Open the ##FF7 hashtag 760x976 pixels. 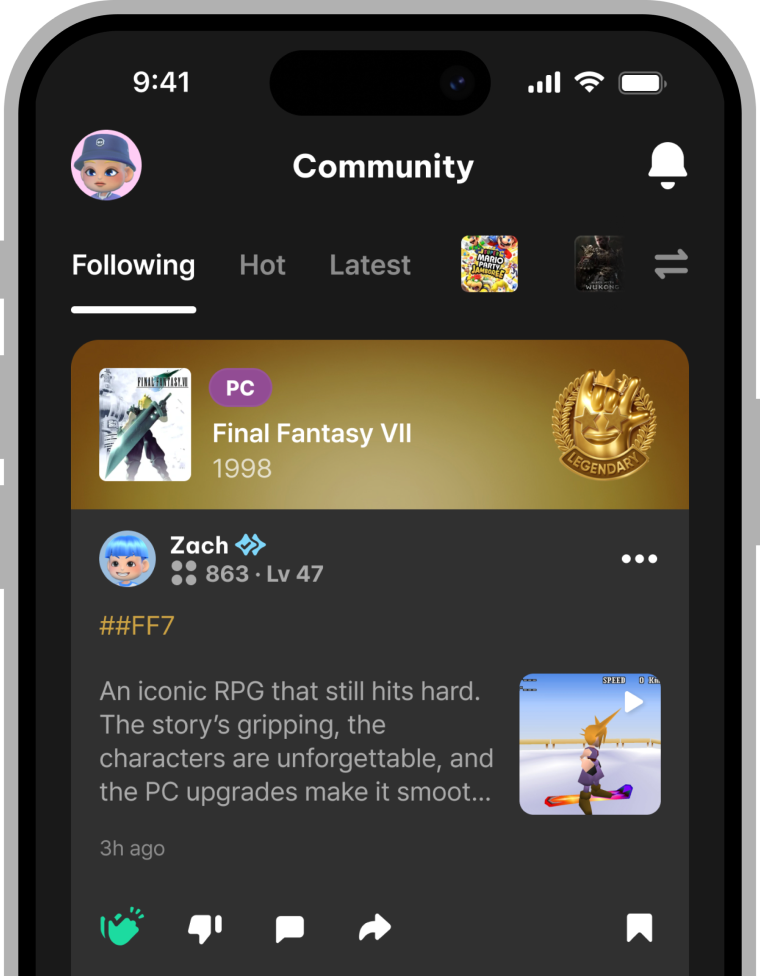point(137,626)
